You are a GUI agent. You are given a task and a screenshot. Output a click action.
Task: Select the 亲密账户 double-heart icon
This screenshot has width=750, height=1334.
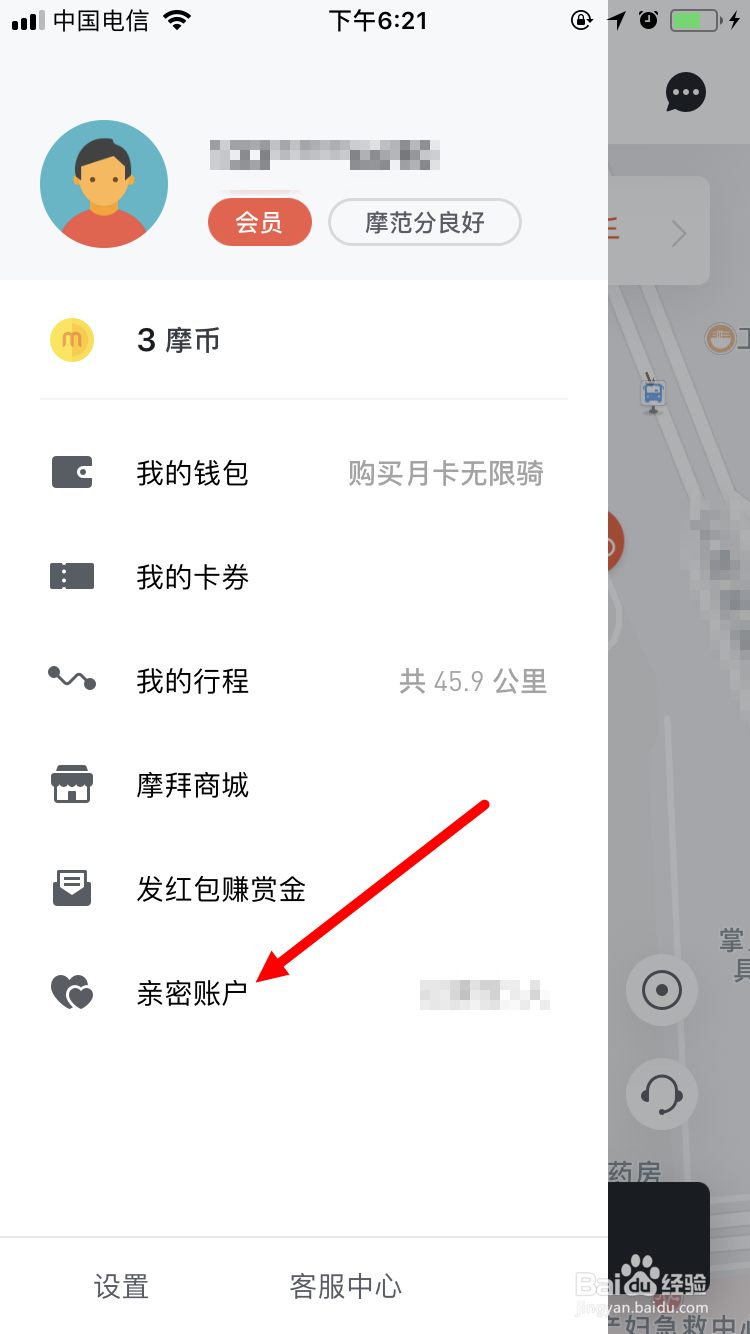pyautogui.click(x=71, y=992)
